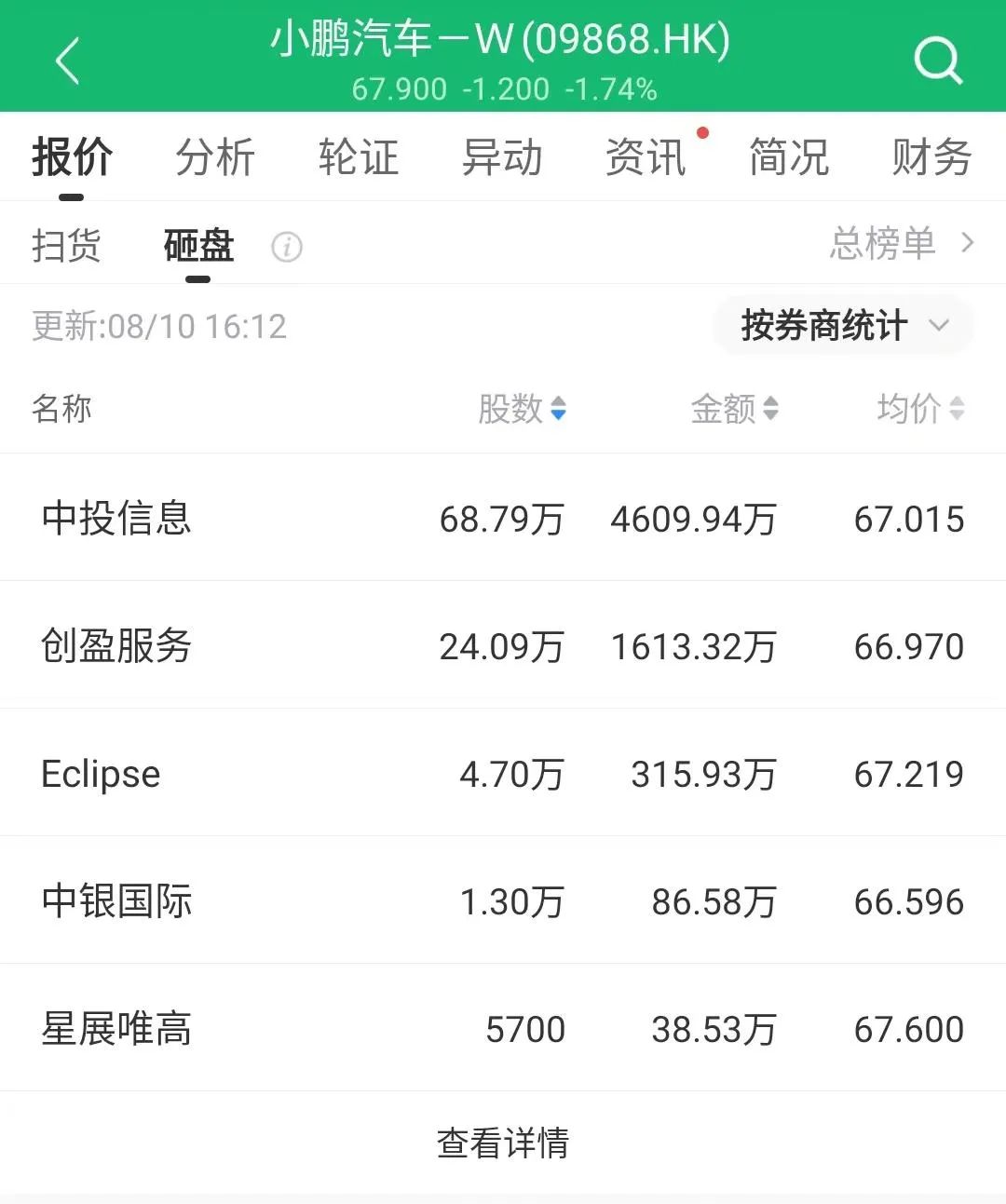Sort the 股数 column using its arrows

coord(557,410)
